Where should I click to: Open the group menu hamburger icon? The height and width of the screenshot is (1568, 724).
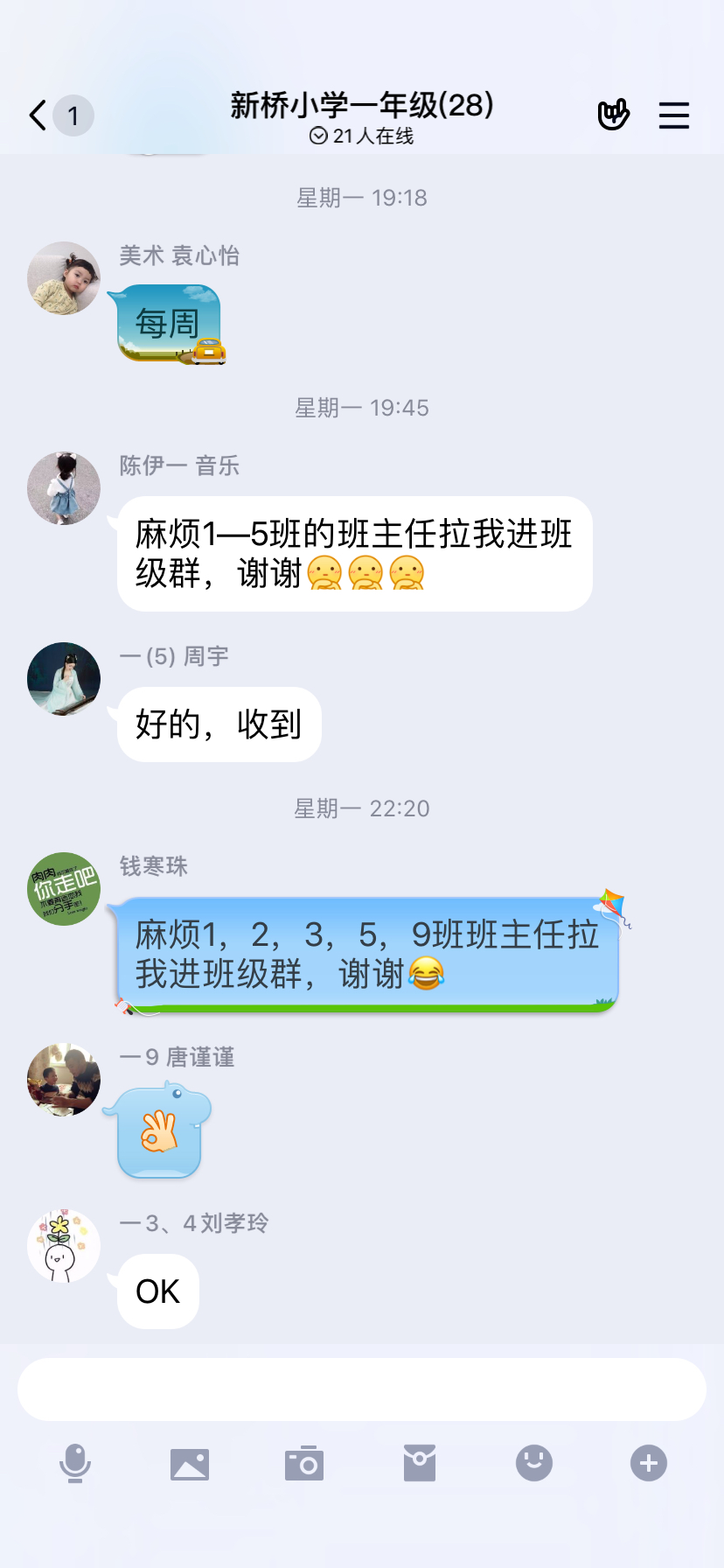point(673,115)
